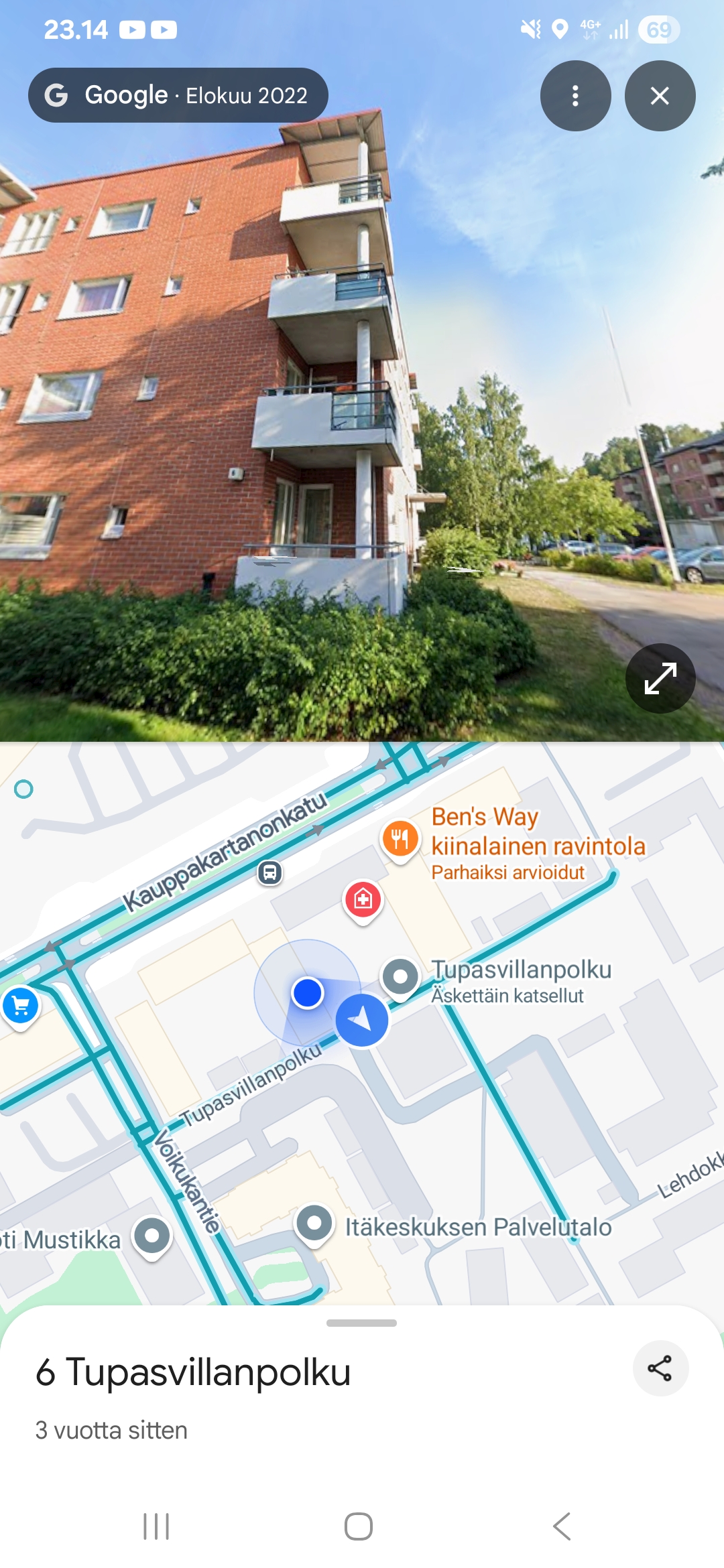Close the Street View
This screenshot has height=1568, width=724.
[660, 96]
